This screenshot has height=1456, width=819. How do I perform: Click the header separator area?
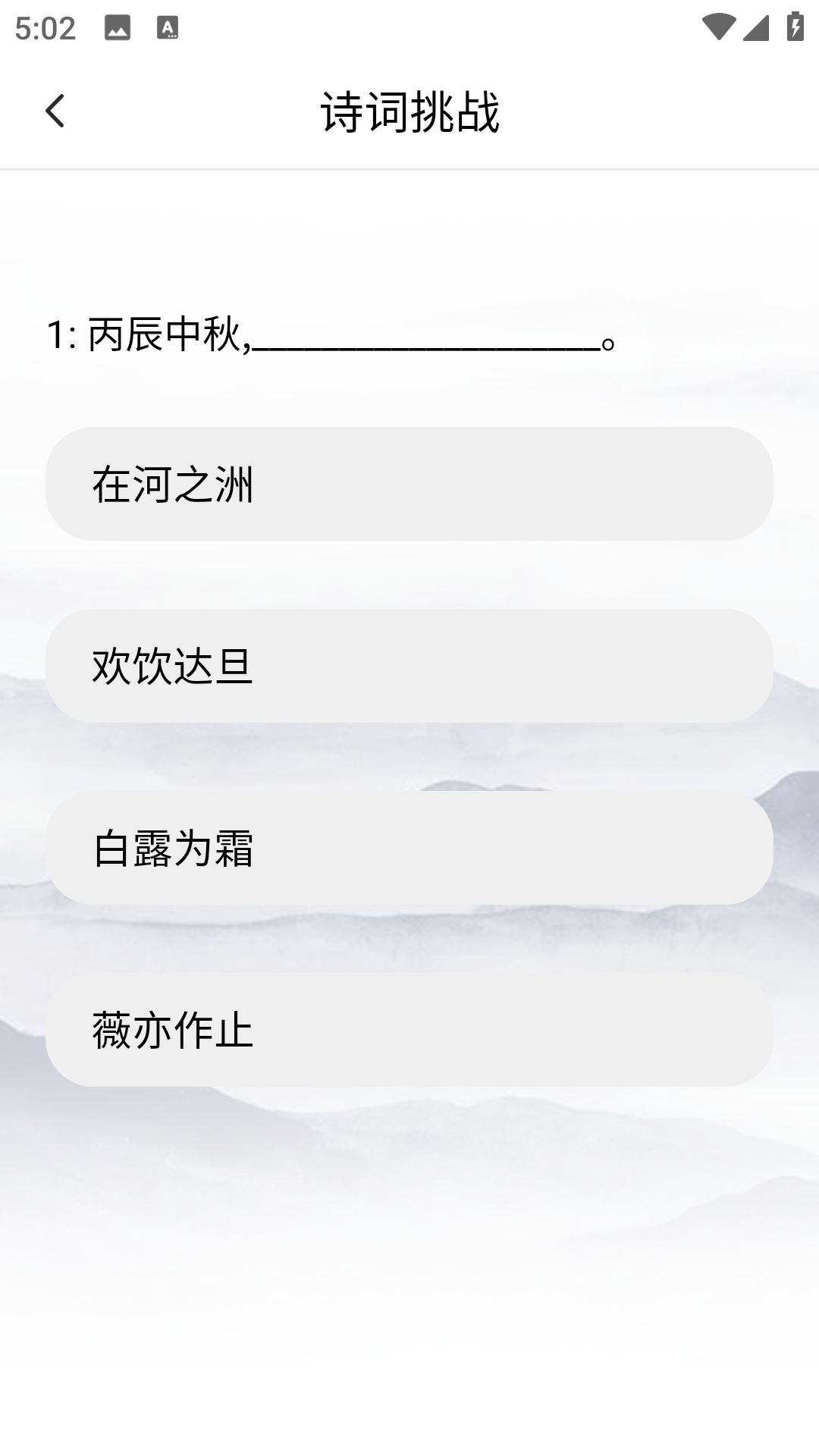click(x=409, y=168)
